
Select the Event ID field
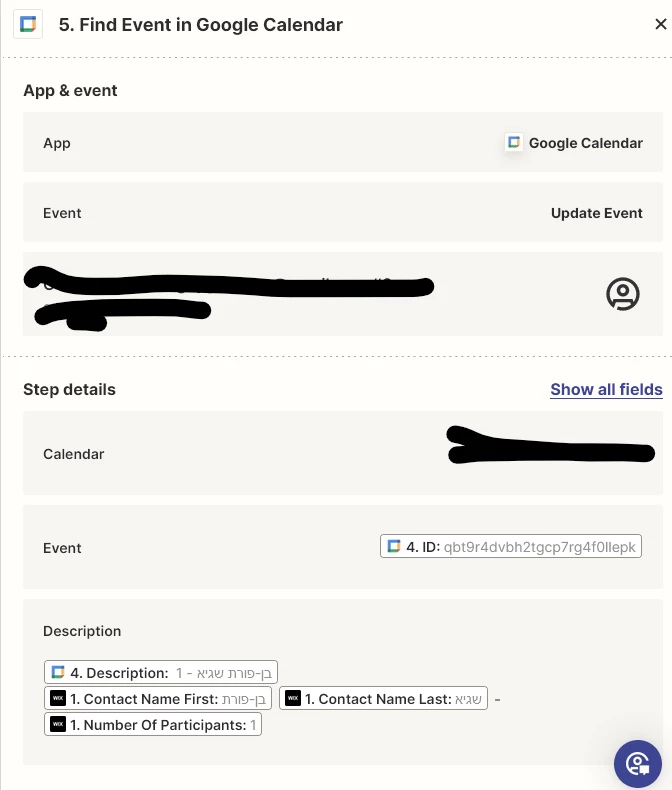tap(511, 547)
